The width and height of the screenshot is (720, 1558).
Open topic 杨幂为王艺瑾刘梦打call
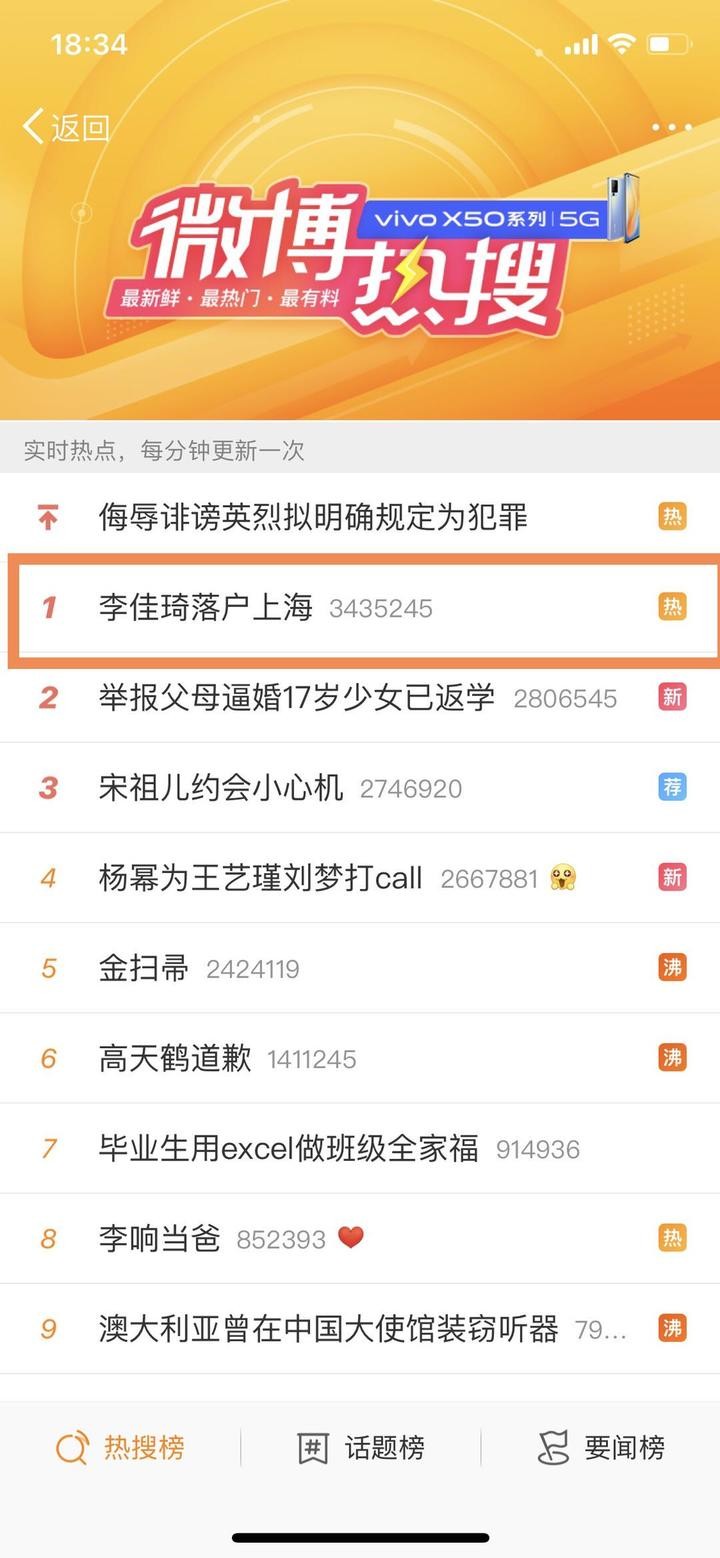coord(260,878)
